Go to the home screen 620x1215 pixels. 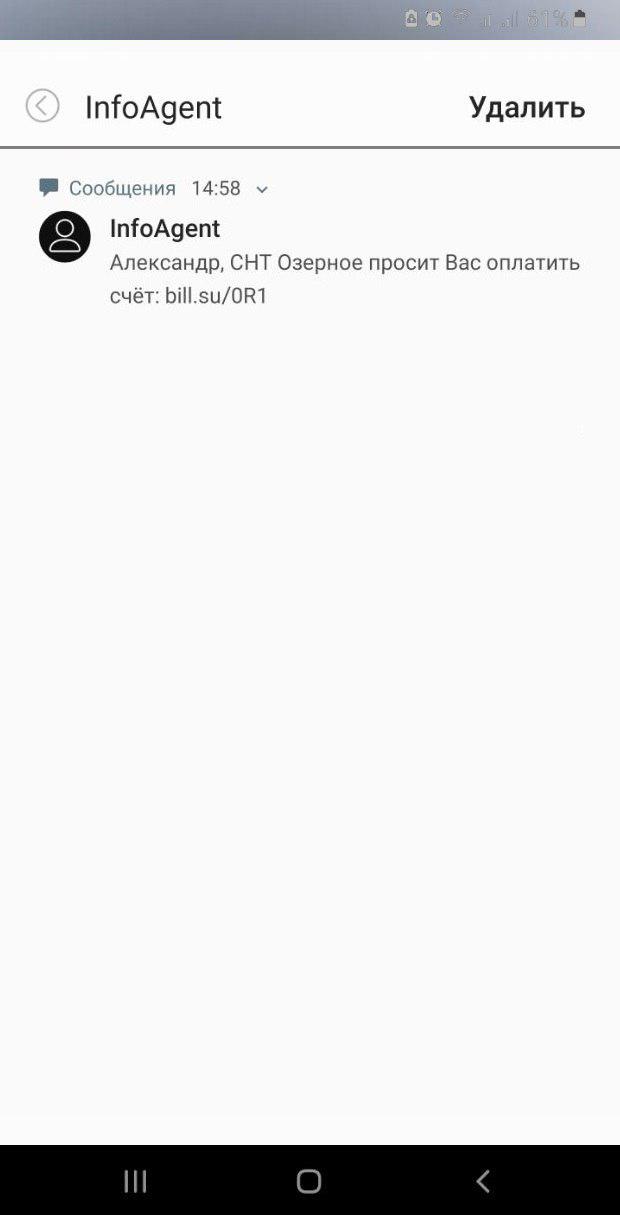pyautogui.click(x=309, y=1181)
